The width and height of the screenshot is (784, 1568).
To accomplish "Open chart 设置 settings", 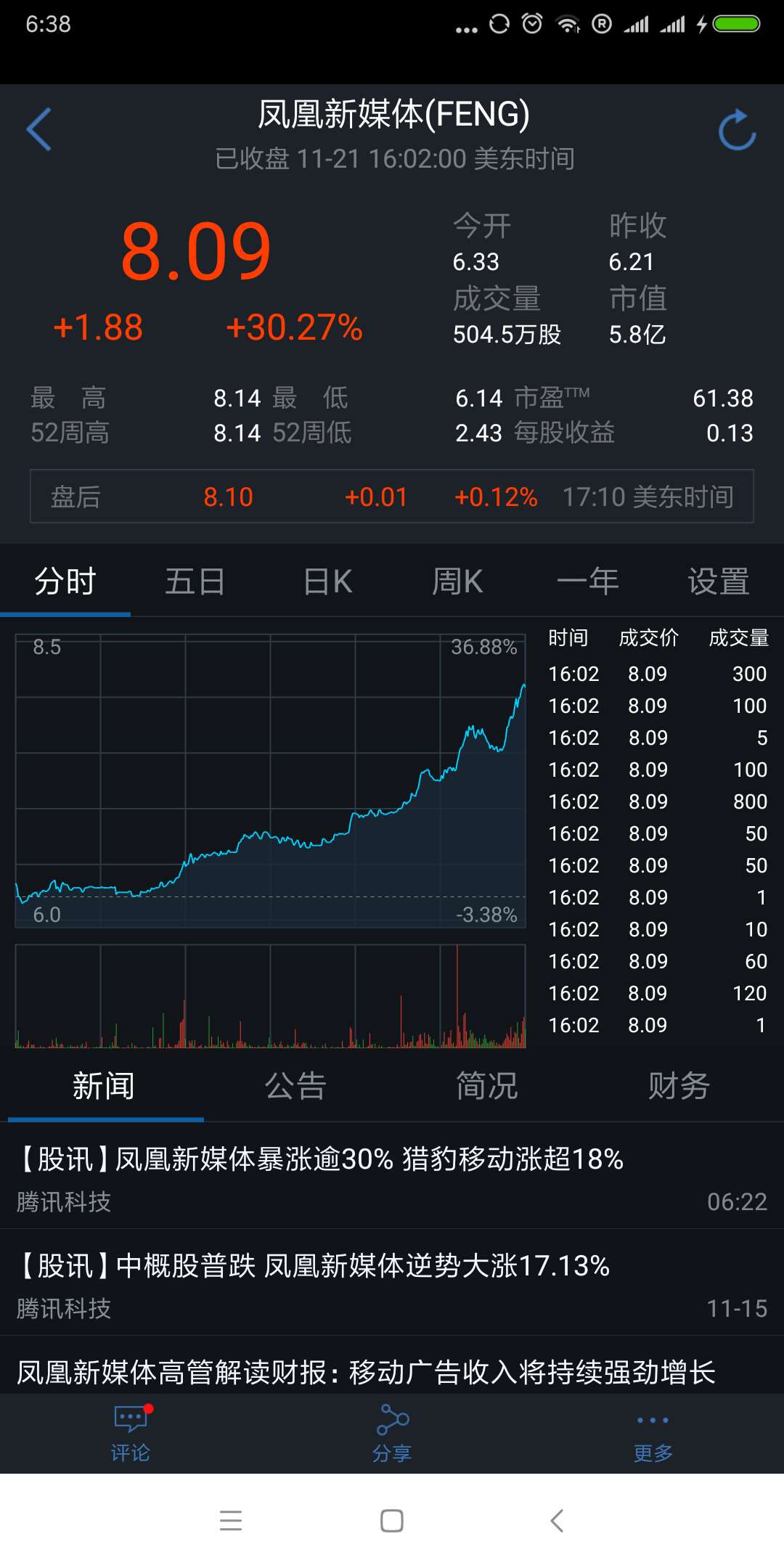I will [x=718, y=581].
